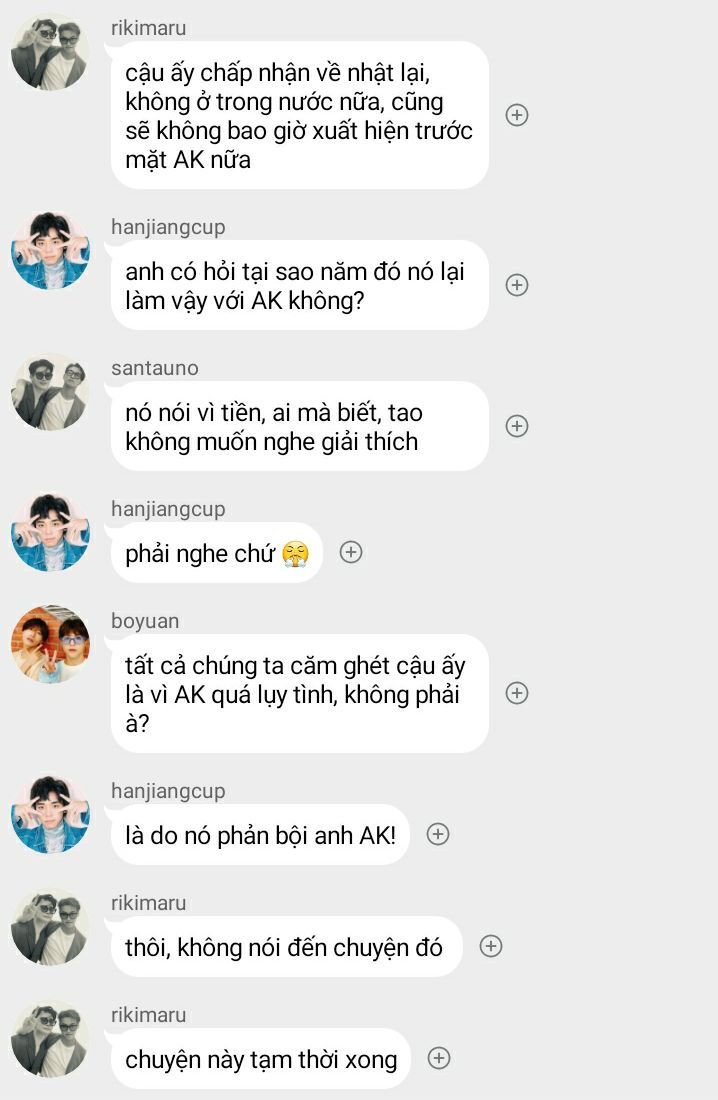Viewport: 718px width, 1100px height.
Task: Tap the plus icon beside "anh có hỏi tại sao" message
Action: 516,285
